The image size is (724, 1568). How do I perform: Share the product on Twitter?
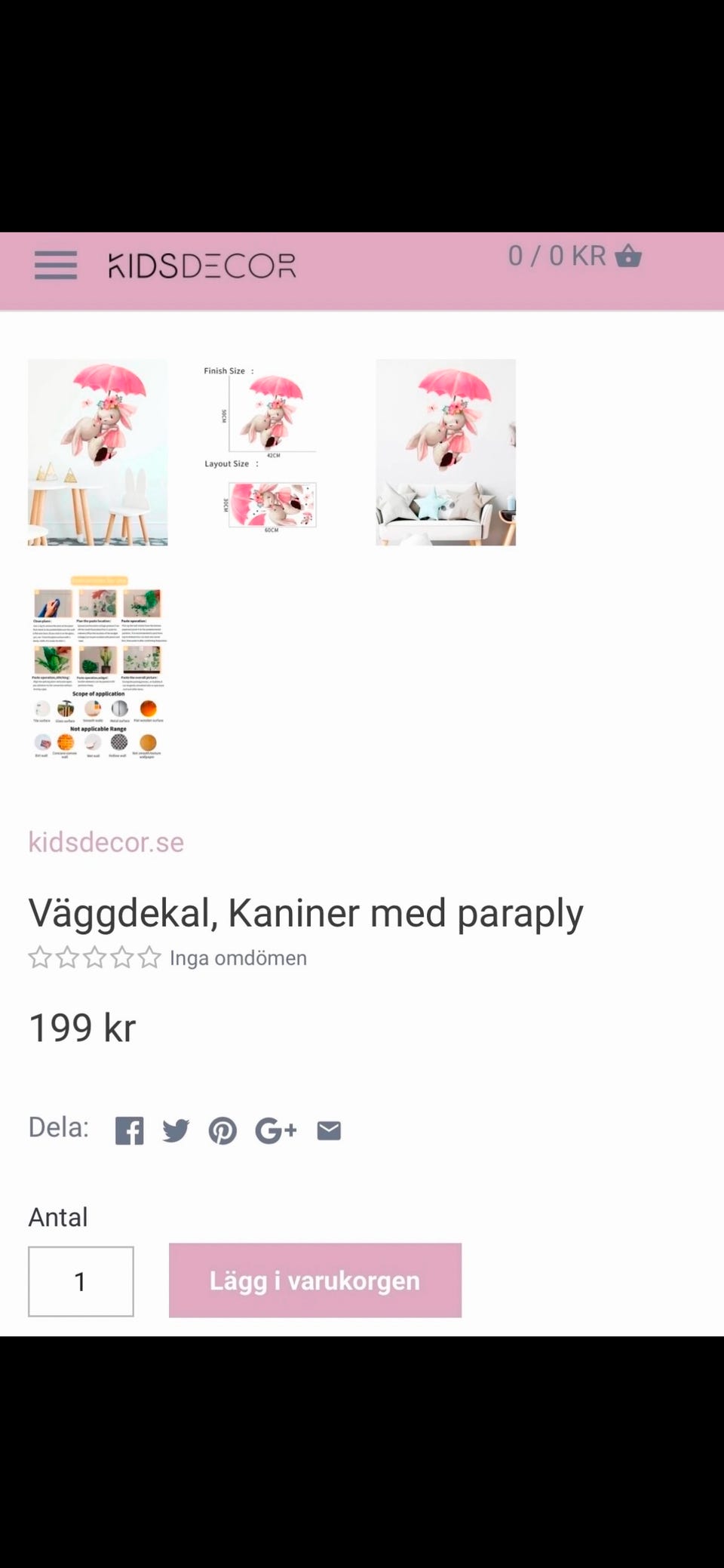tap(176, 1130)
